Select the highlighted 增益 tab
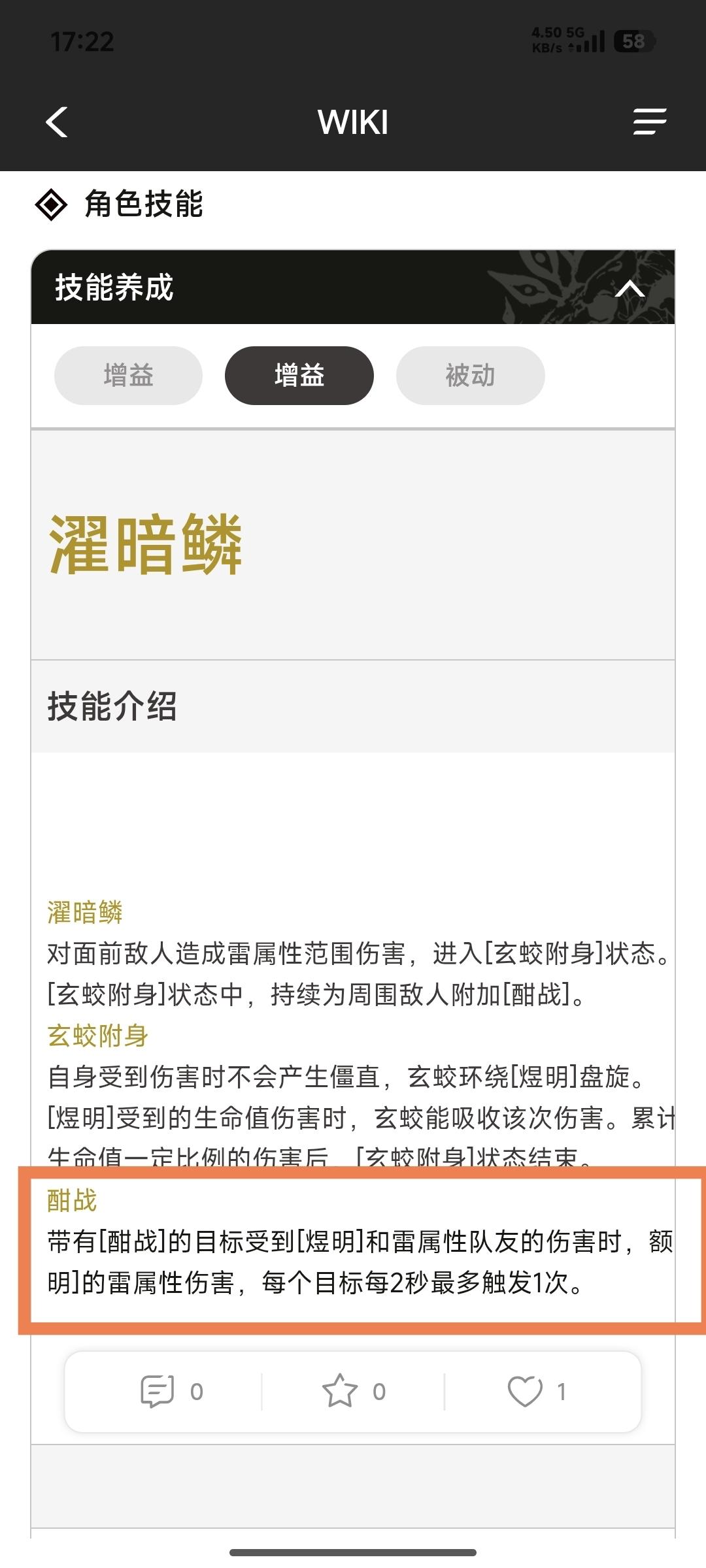The image size is (706, 1568). [299, 376]
